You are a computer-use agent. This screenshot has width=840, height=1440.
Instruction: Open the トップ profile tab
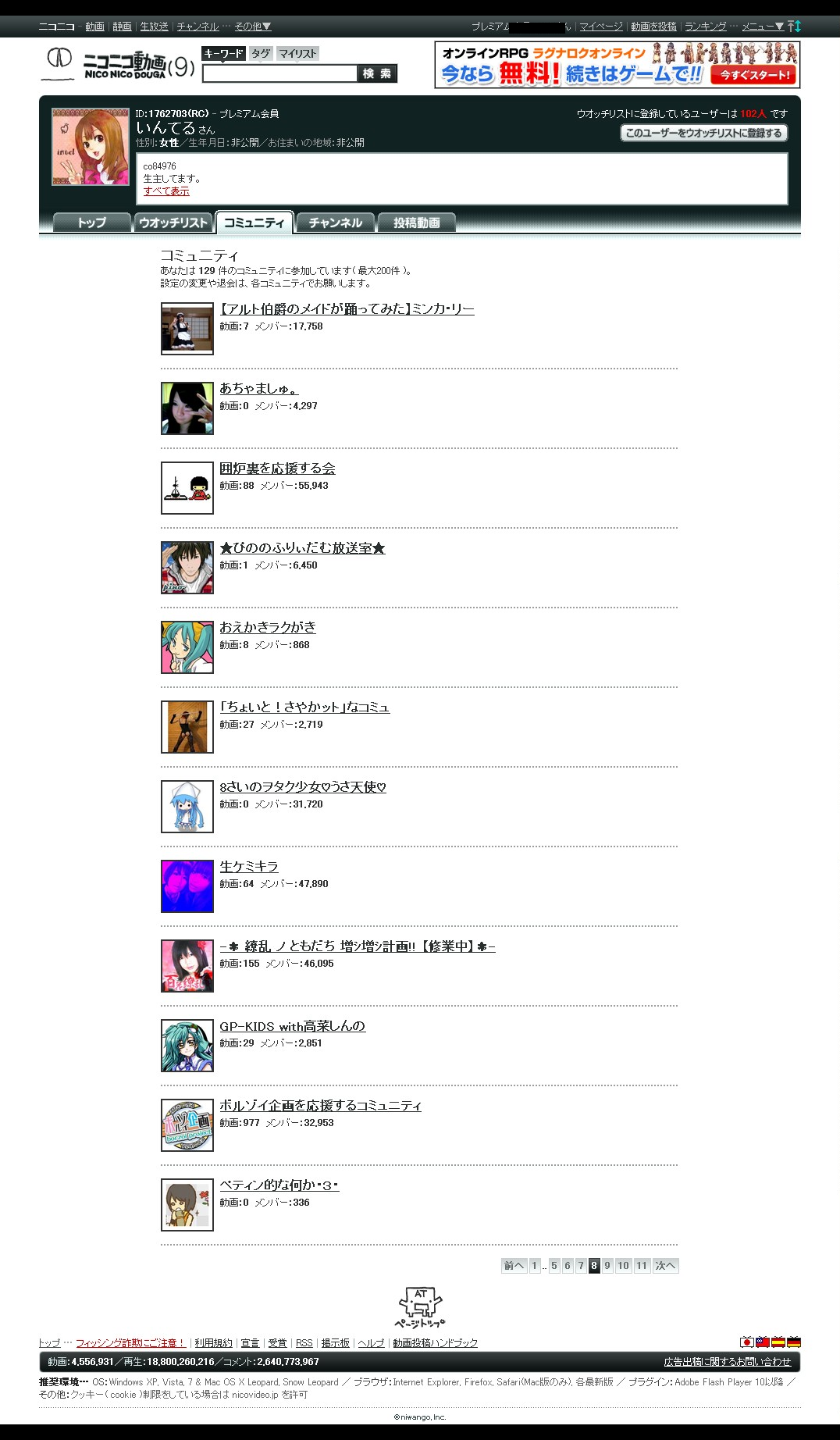click(91, 223)
